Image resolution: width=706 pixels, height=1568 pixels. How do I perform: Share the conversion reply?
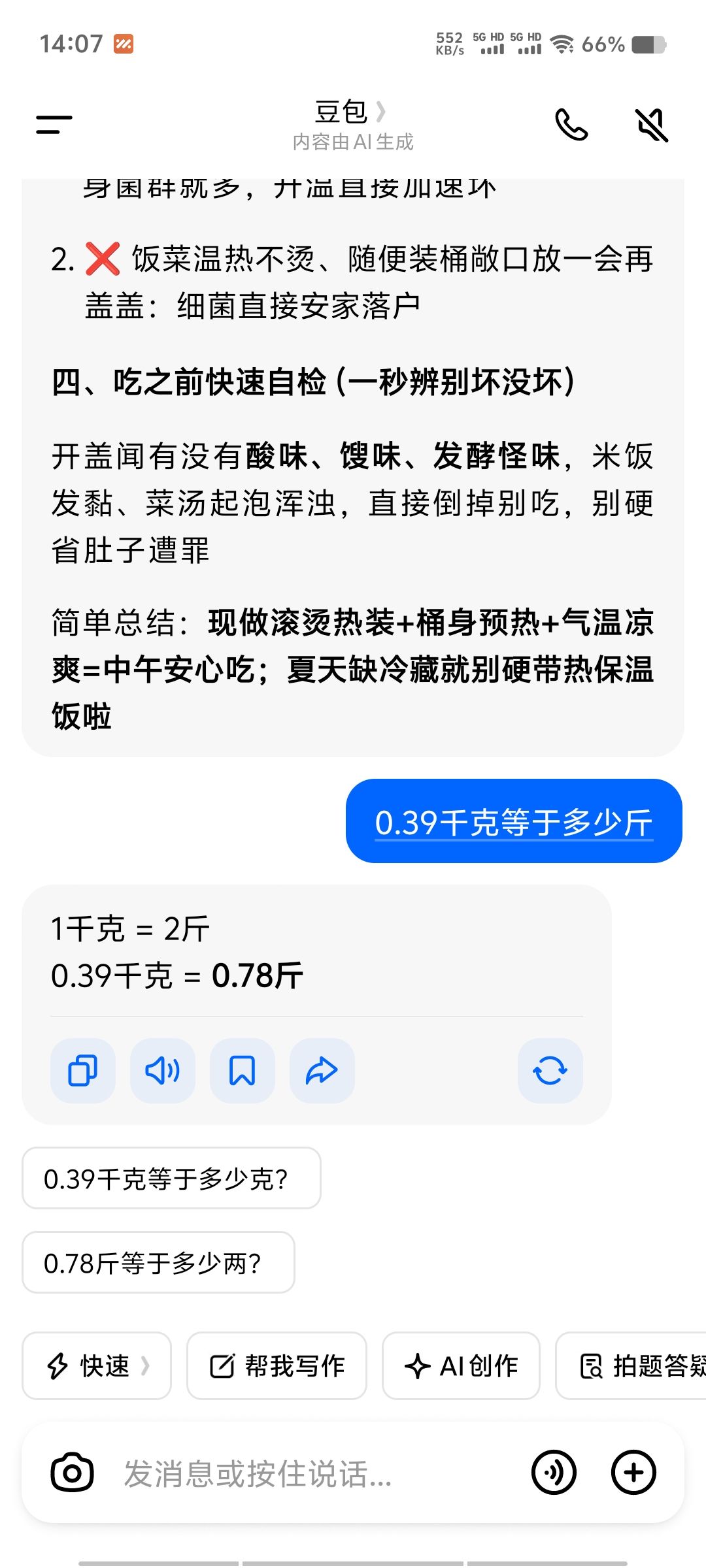click(x=322, y=1071)
